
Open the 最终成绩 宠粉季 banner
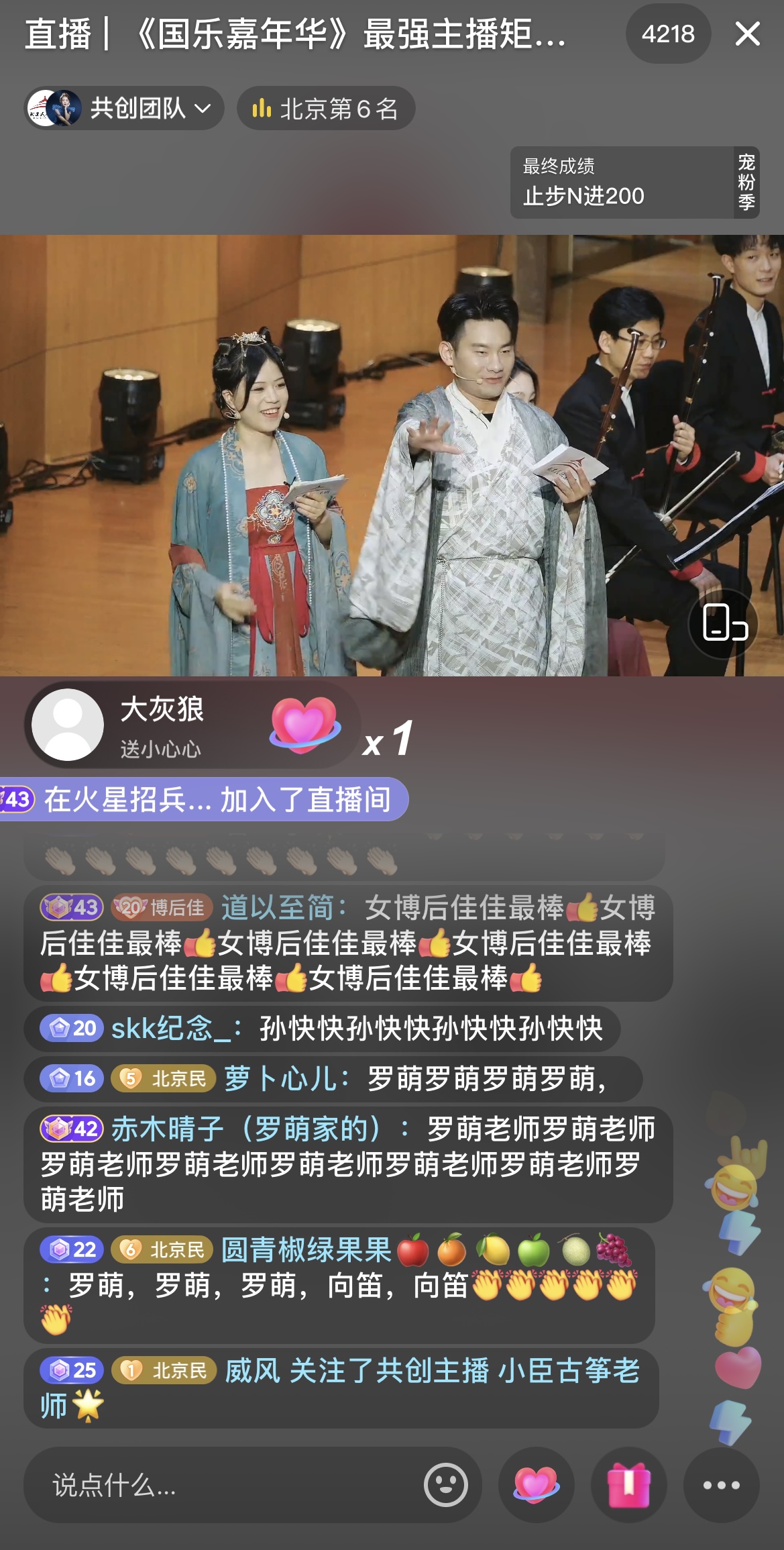click(634, 183)
